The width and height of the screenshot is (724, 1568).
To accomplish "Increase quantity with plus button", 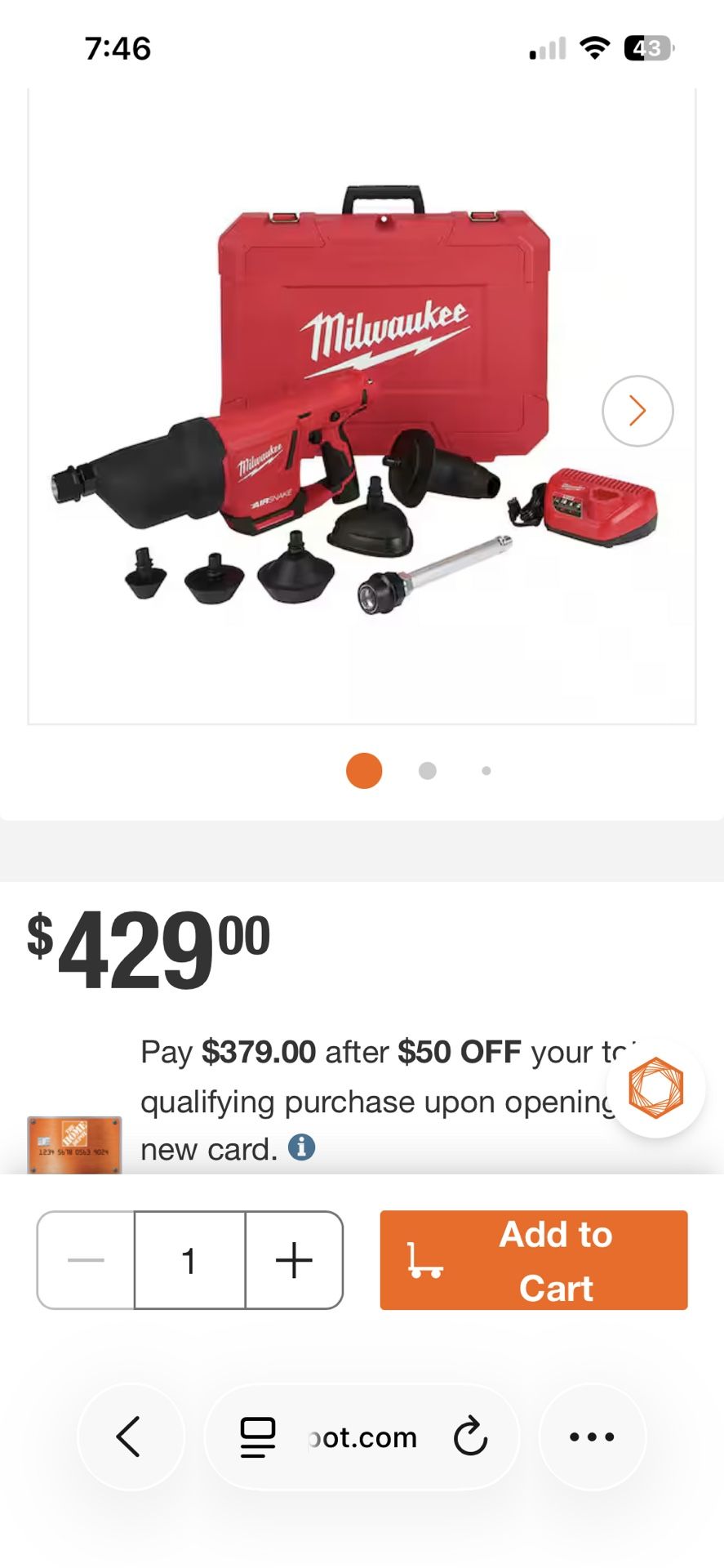I will [x=294, y=1260].
